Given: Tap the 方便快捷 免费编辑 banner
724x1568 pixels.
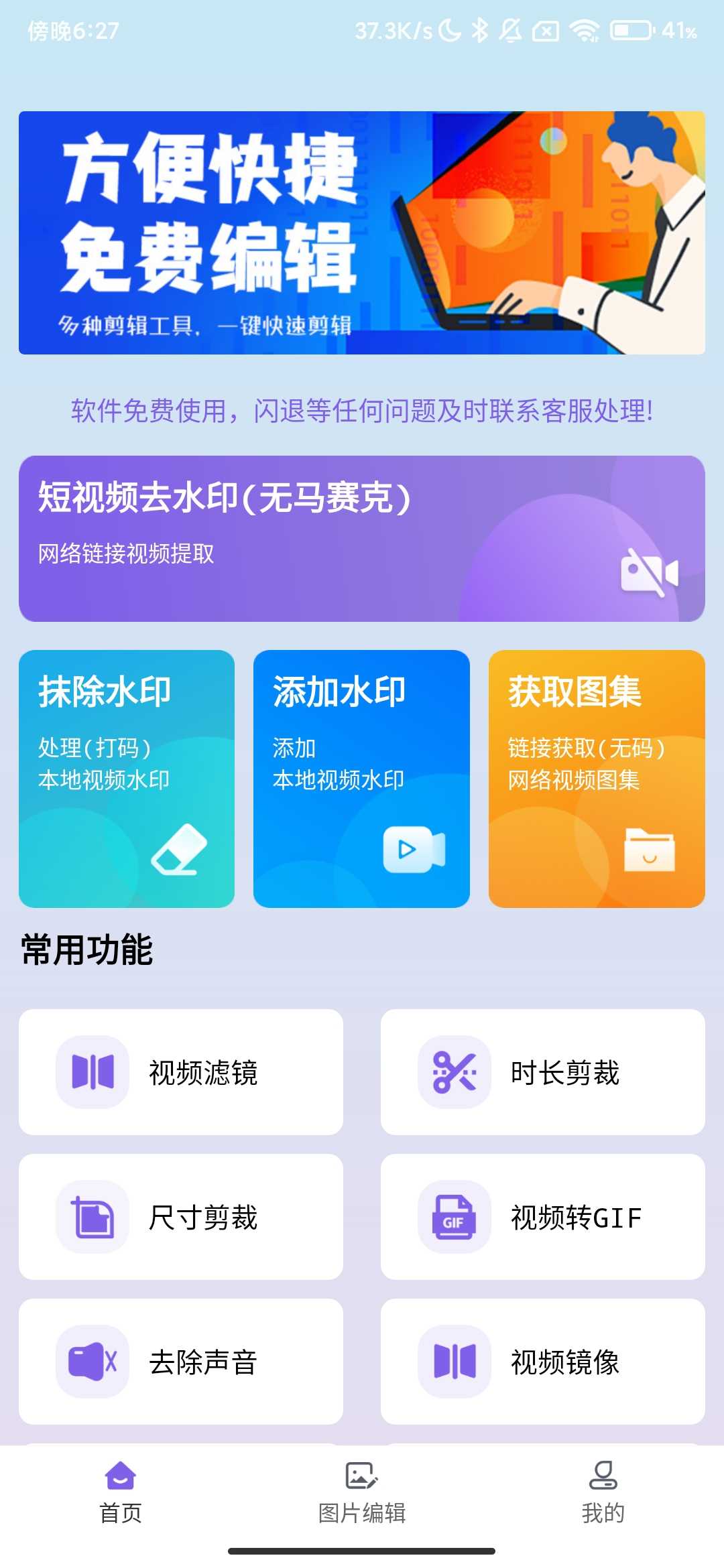Looking at the screenshot, I should (x=362, y=233).
